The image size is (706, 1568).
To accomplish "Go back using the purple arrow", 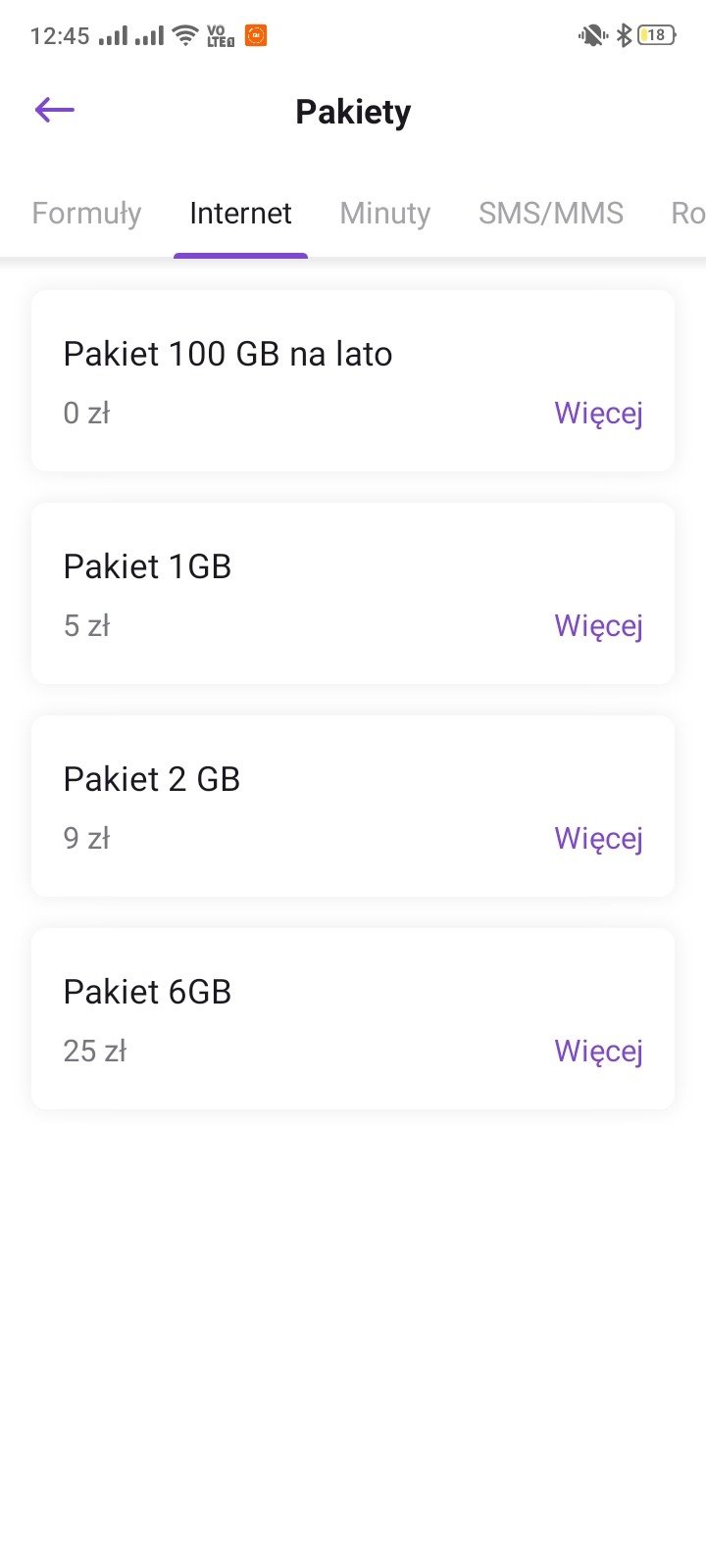I will tap(55, 110).
